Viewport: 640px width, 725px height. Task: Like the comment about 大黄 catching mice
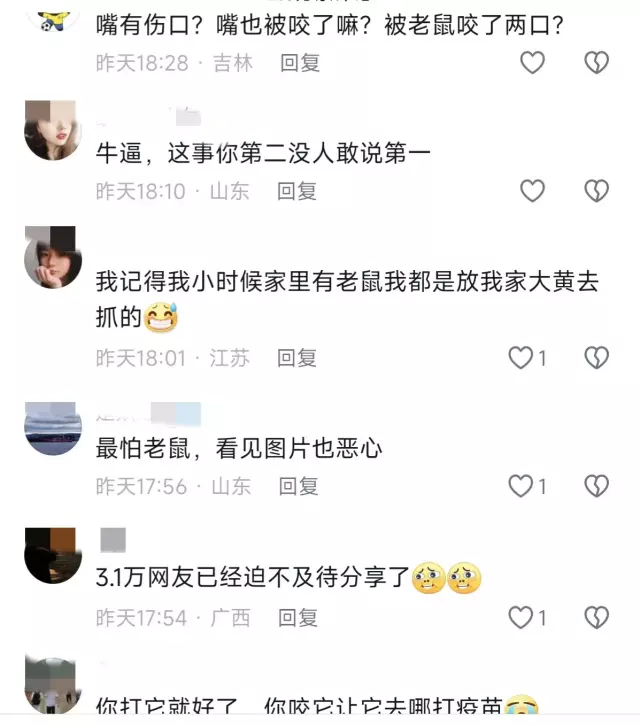pyautogui.click(x=521, y=357)
